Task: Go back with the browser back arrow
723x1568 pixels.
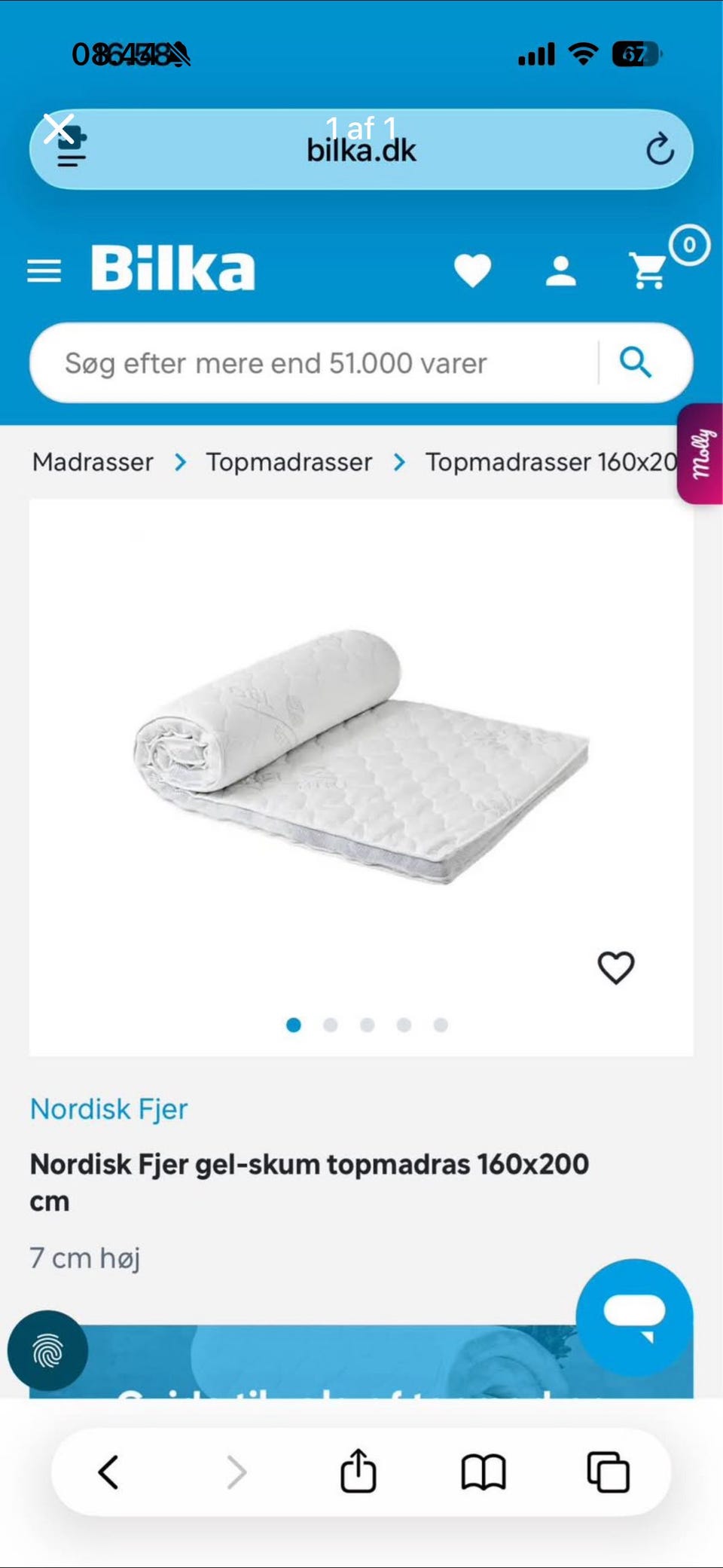Action: [109, 1472]
